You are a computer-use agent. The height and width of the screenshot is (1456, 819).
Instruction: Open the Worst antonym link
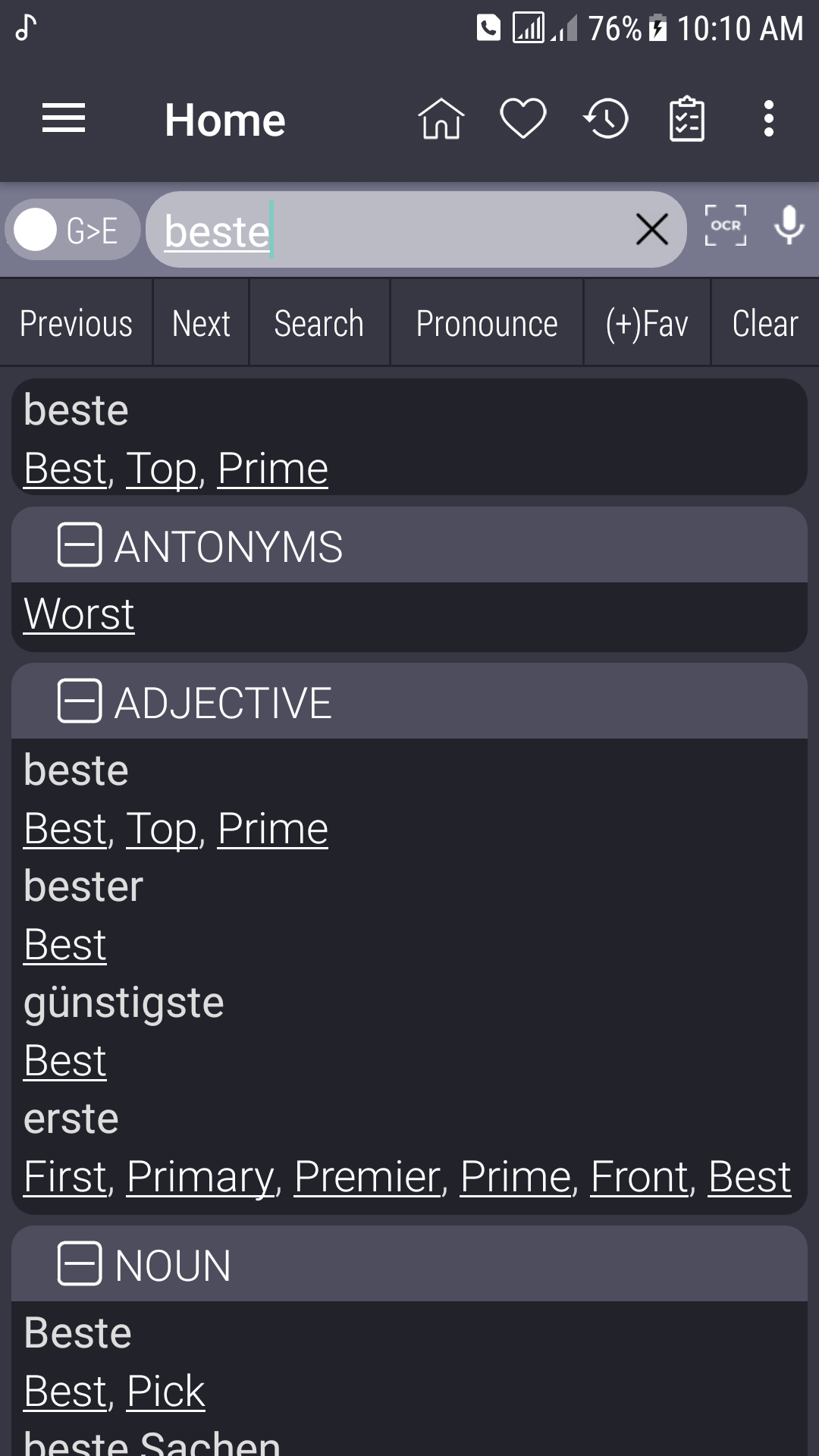79,613
